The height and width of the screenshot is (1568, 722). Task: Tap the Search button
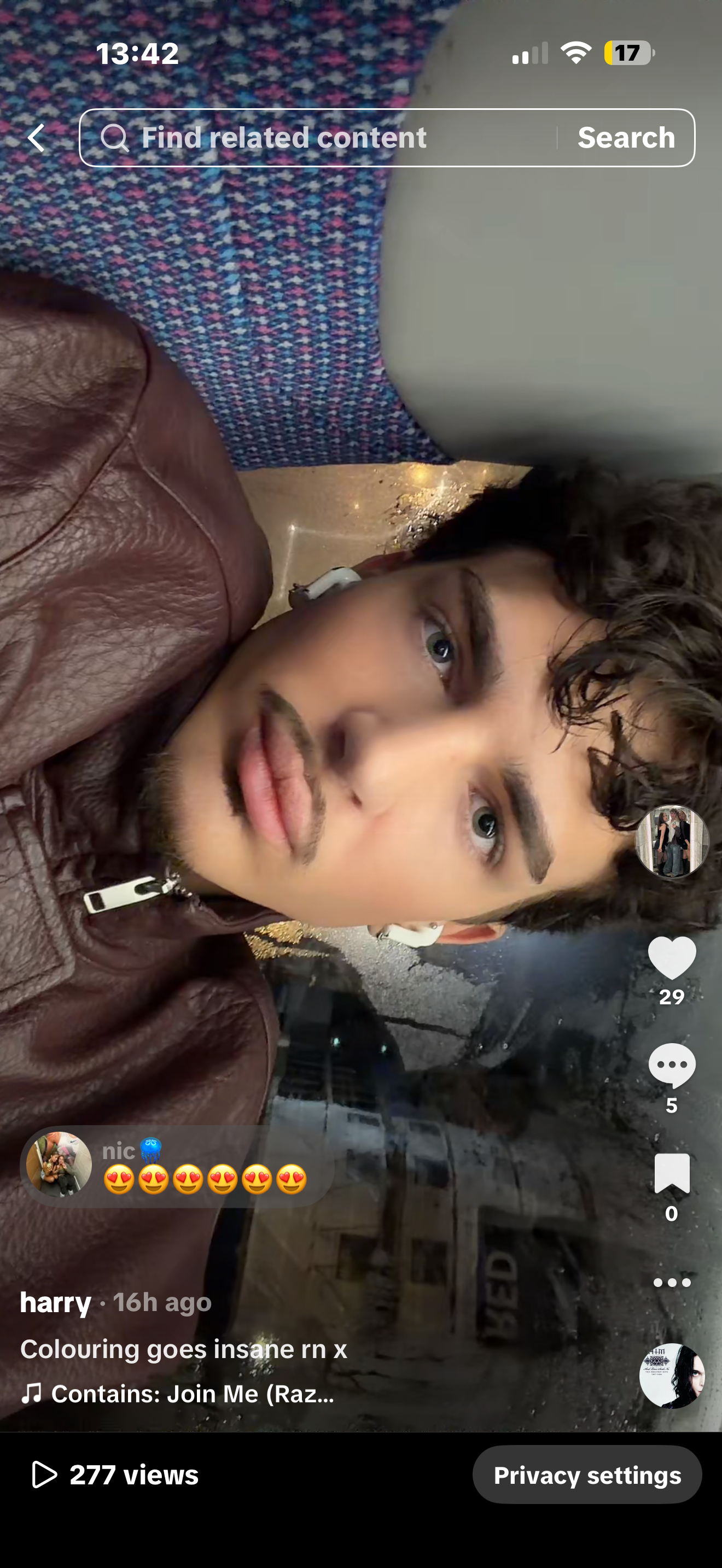point(626,138)
